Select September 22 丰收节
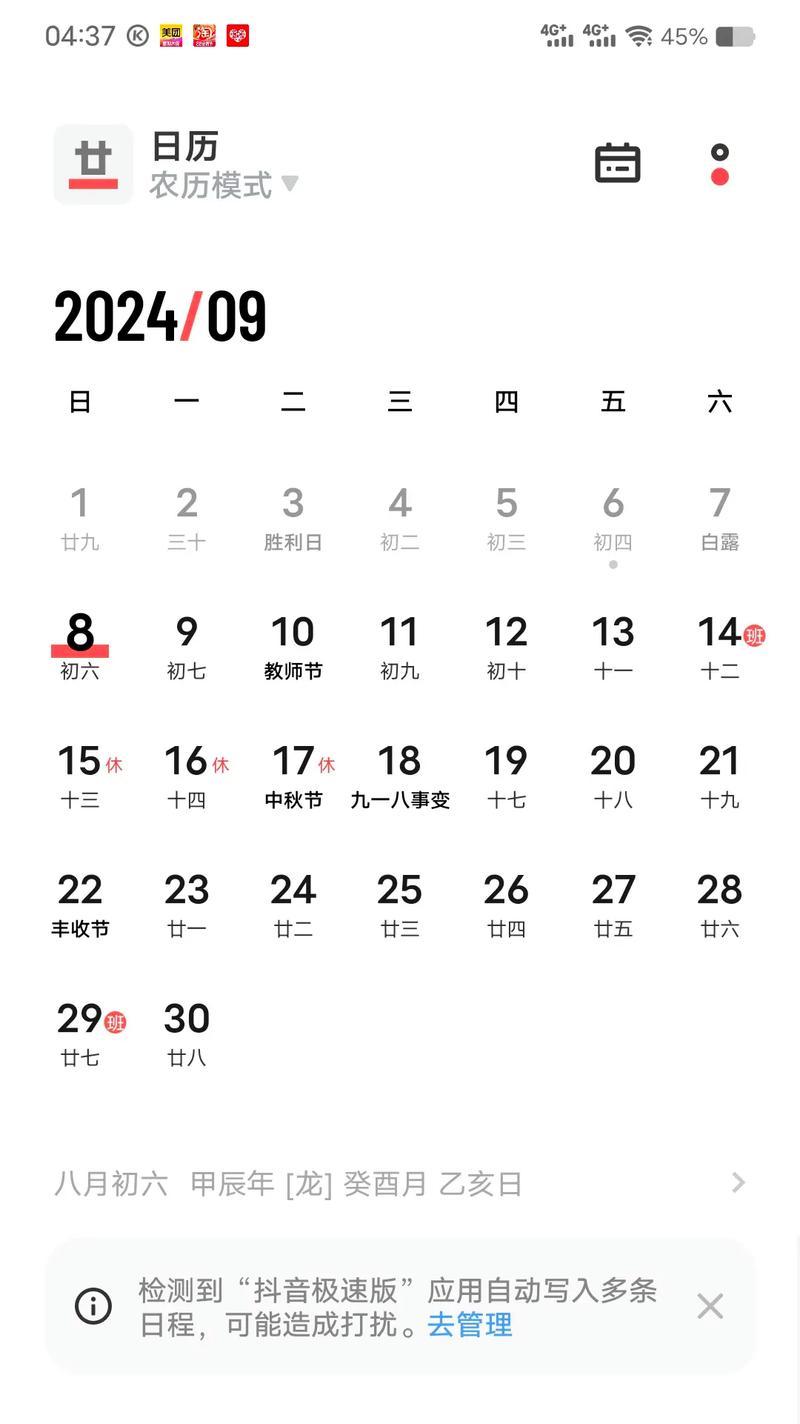The image size is (800, 1424). [80, 905]
